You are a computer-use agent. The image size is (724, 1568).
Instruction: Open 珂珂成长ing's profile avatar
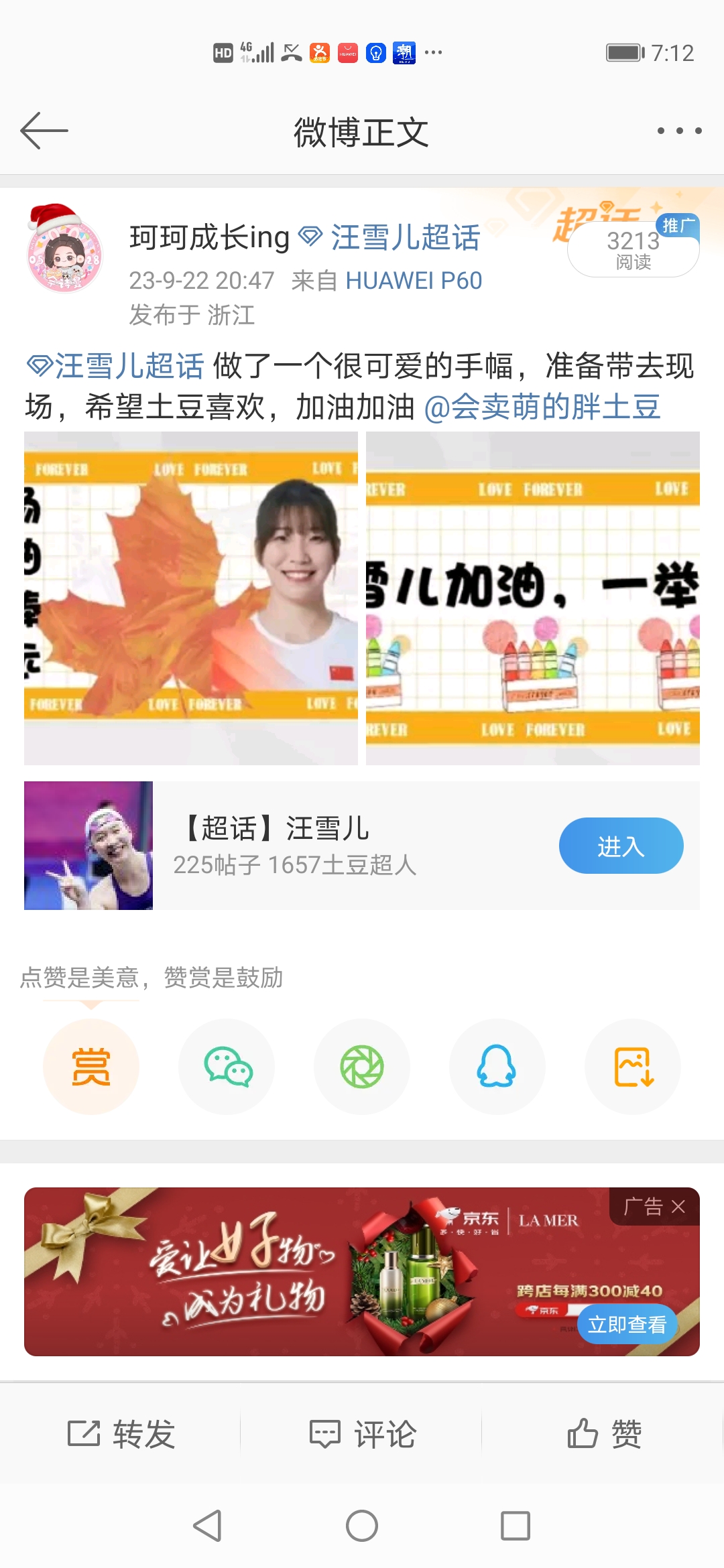pyautogui.click(x=64, y=249)
